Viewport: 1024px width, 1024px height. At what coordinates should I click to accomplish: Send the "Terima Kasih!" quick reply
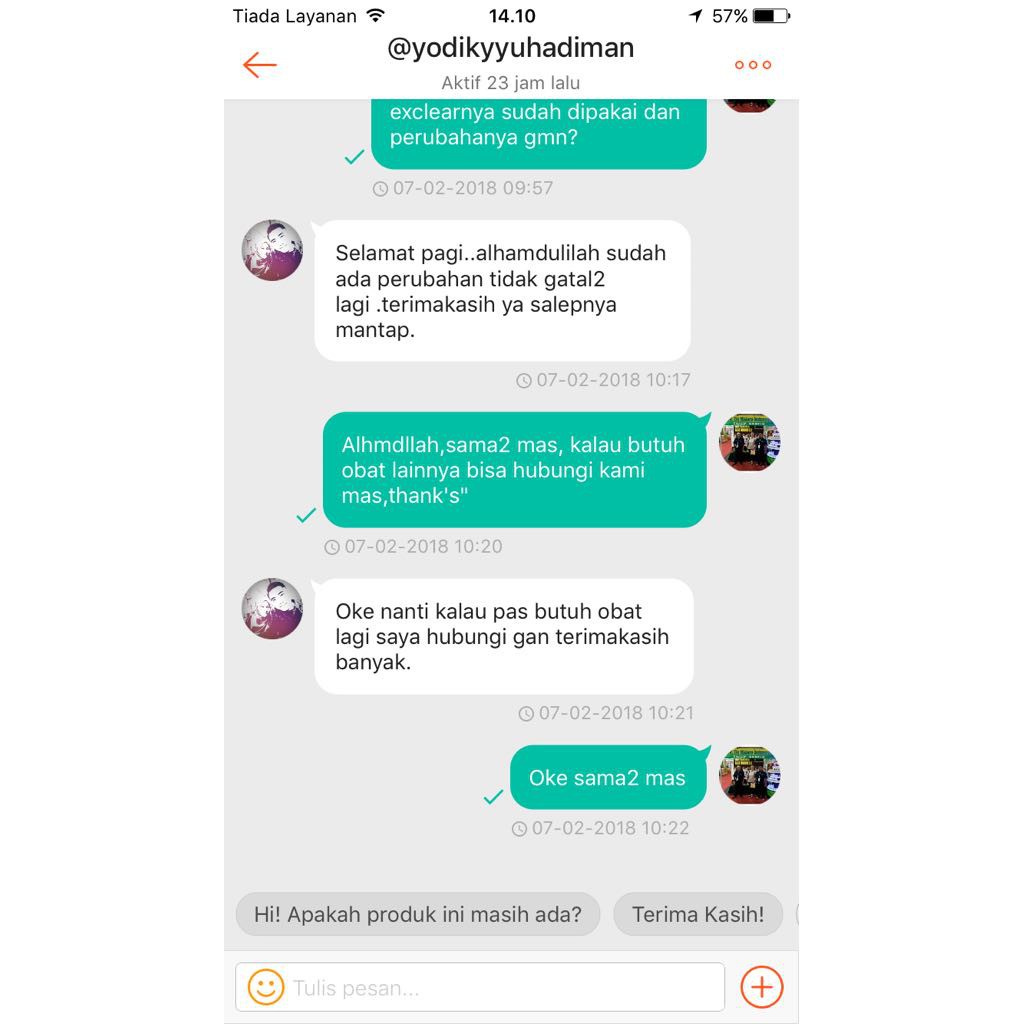(697, 914)
